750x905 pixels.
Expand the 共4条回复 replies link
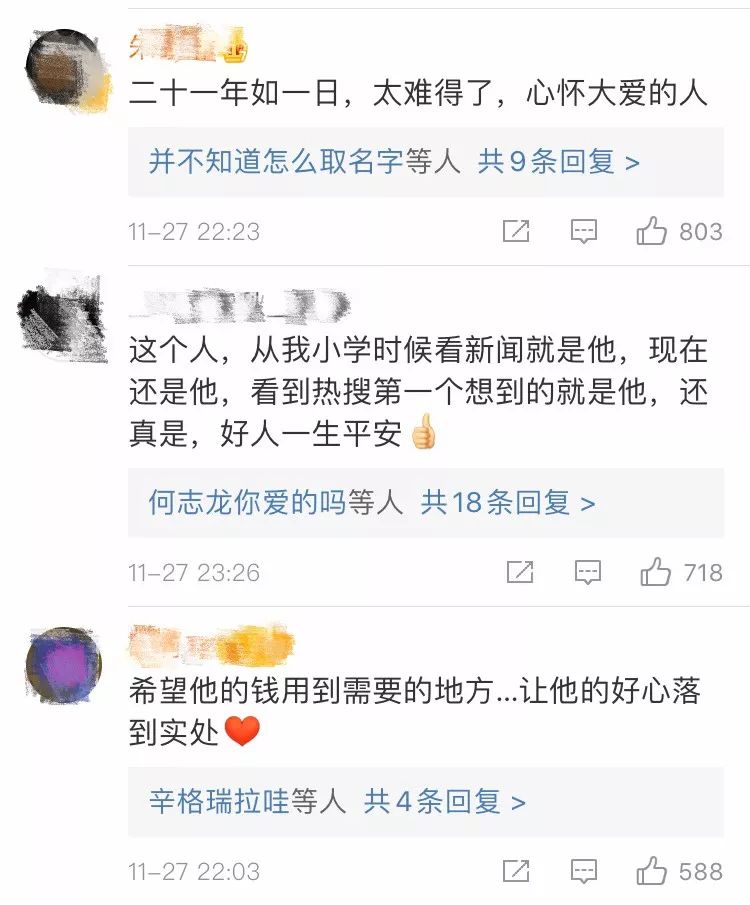(x=445, y=802)
